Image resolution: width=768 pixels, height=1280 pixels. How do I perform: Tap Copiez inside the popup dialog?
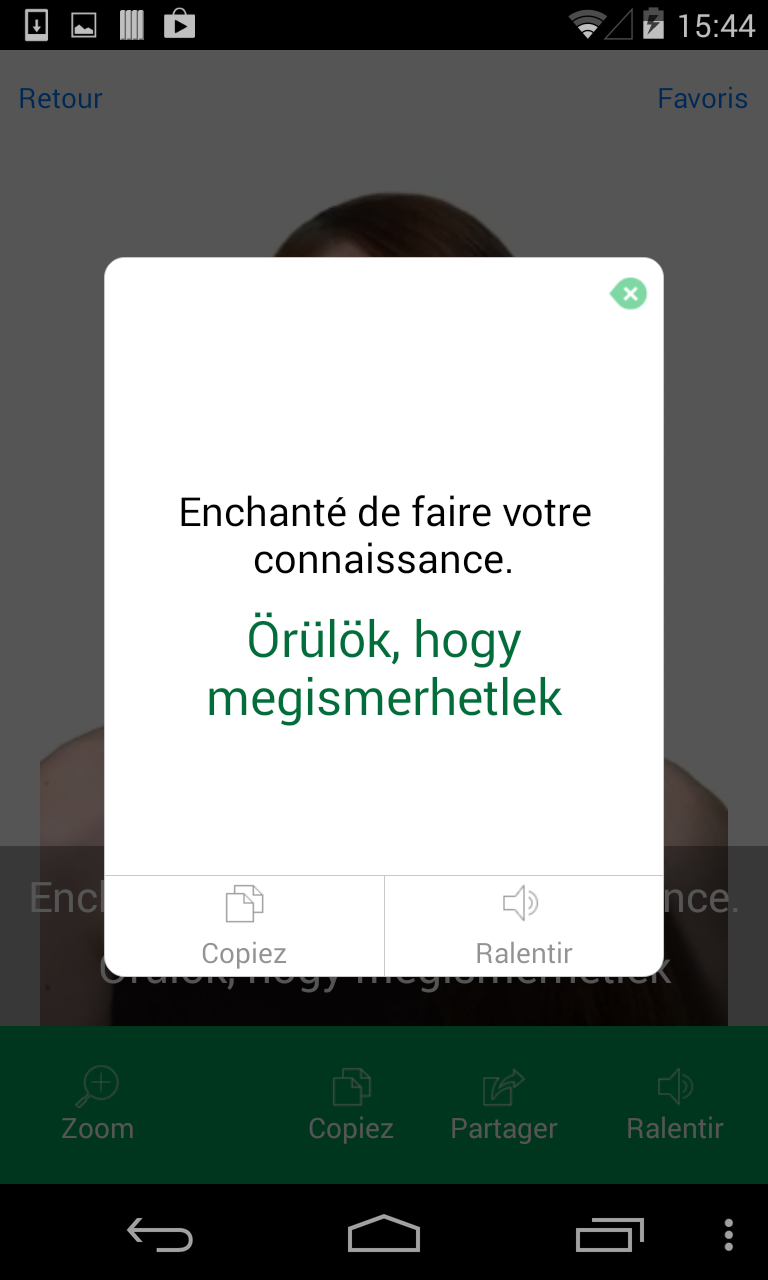(x=244, y=925)
